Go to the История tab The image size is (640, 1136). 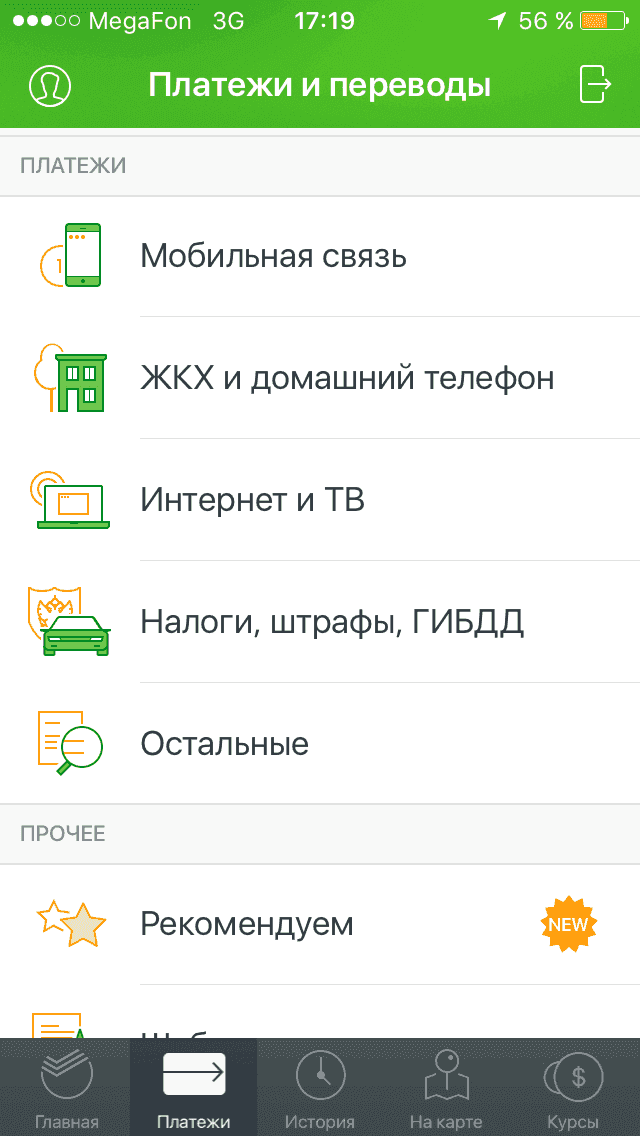point(320,1090)
